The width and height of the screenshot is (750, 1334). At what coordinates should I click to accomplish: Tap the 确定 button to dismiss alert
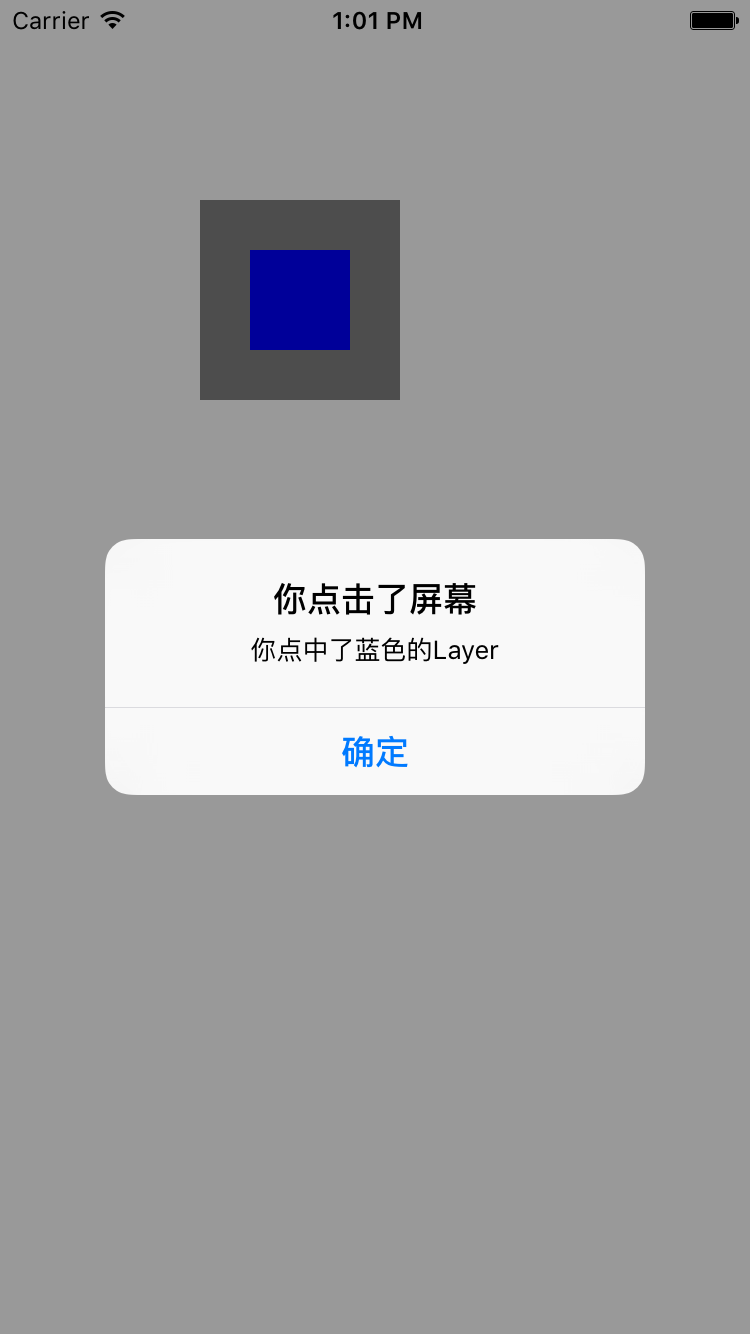[375, 753]
